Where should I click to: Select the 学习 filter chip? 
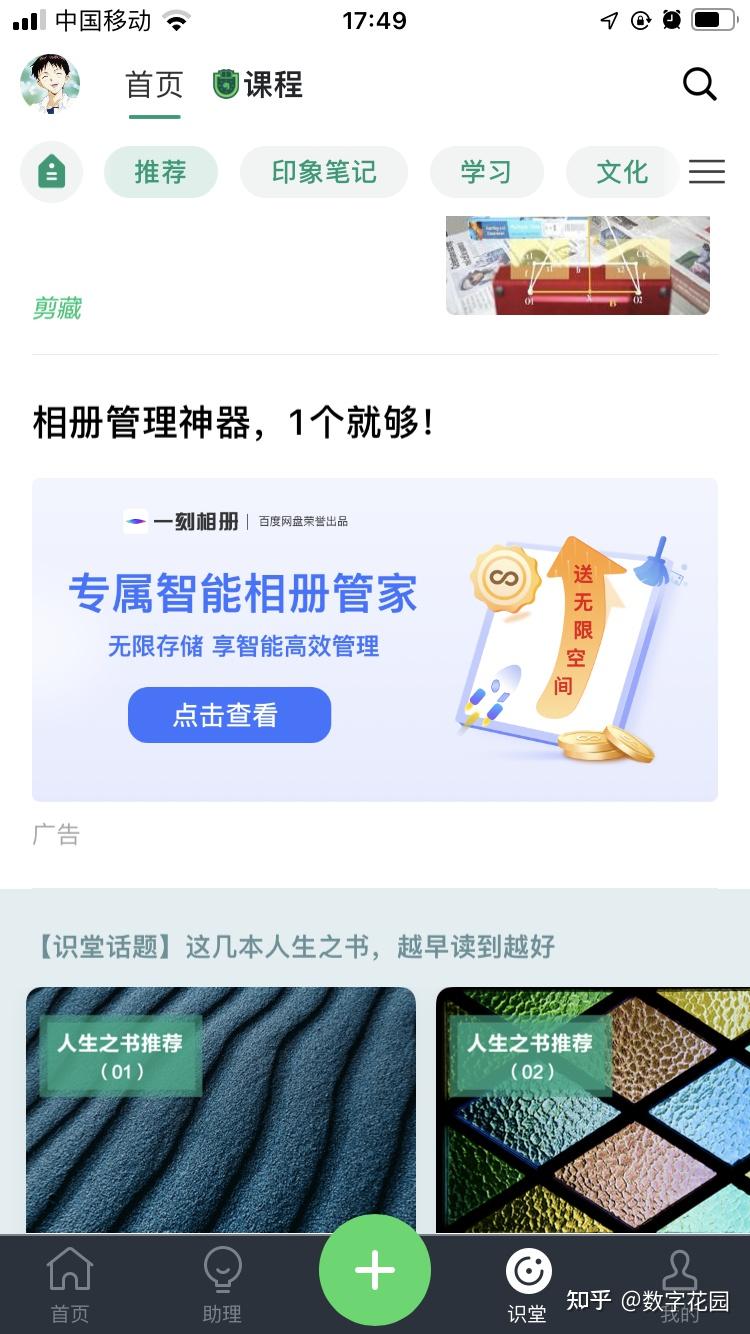coord(487,171)
